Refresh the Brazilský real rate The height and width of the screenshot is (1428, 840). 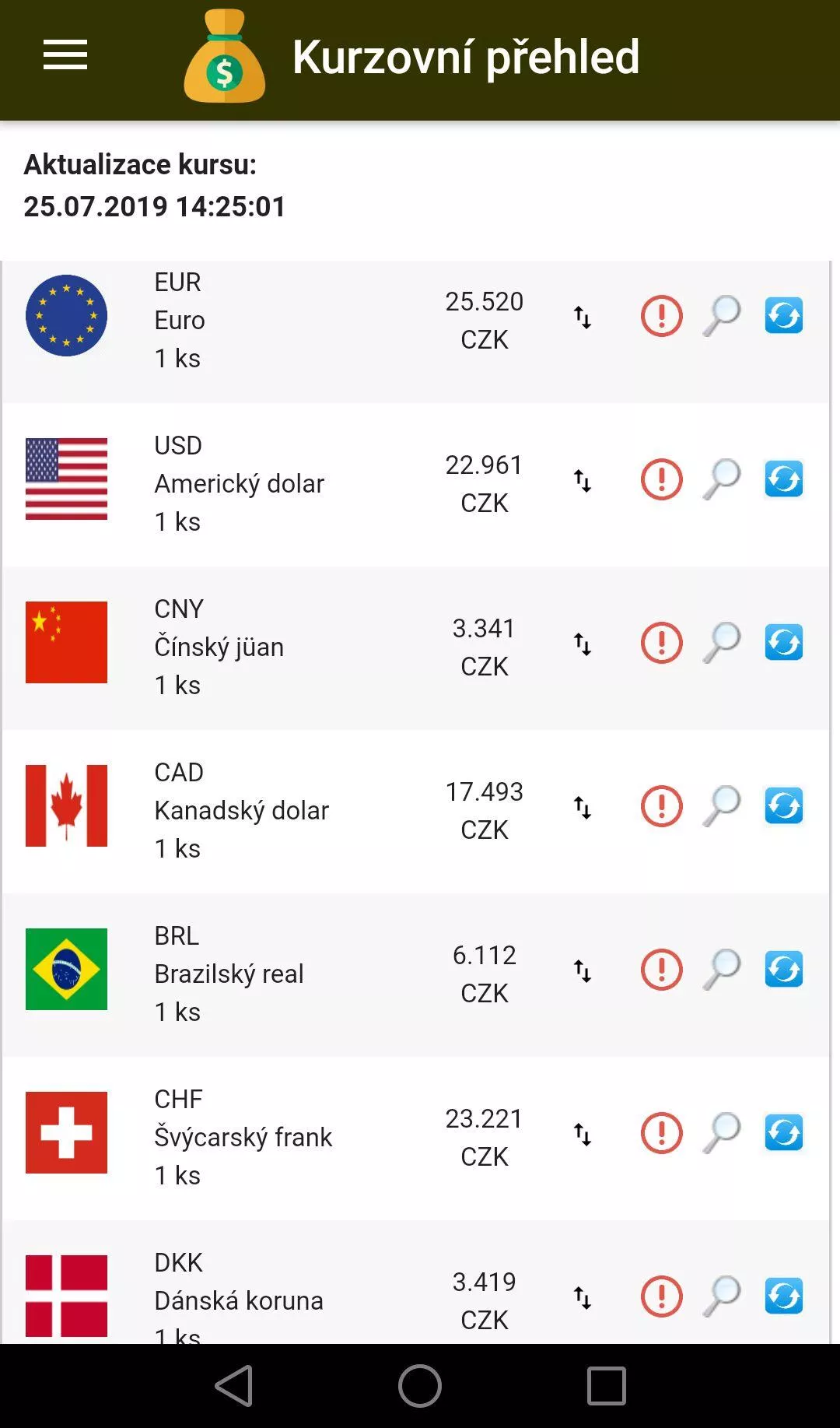(x=783, y=969)
